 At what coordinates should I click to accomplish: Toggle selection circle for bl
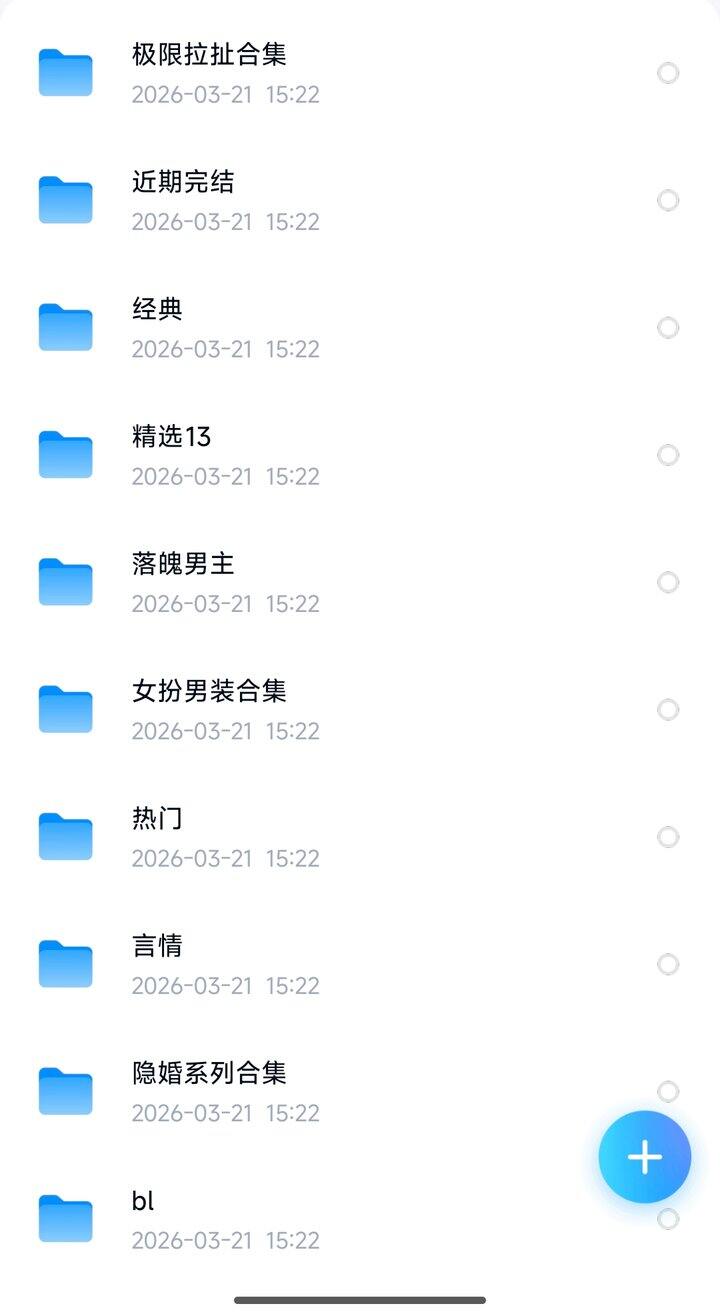(667, 1219)
